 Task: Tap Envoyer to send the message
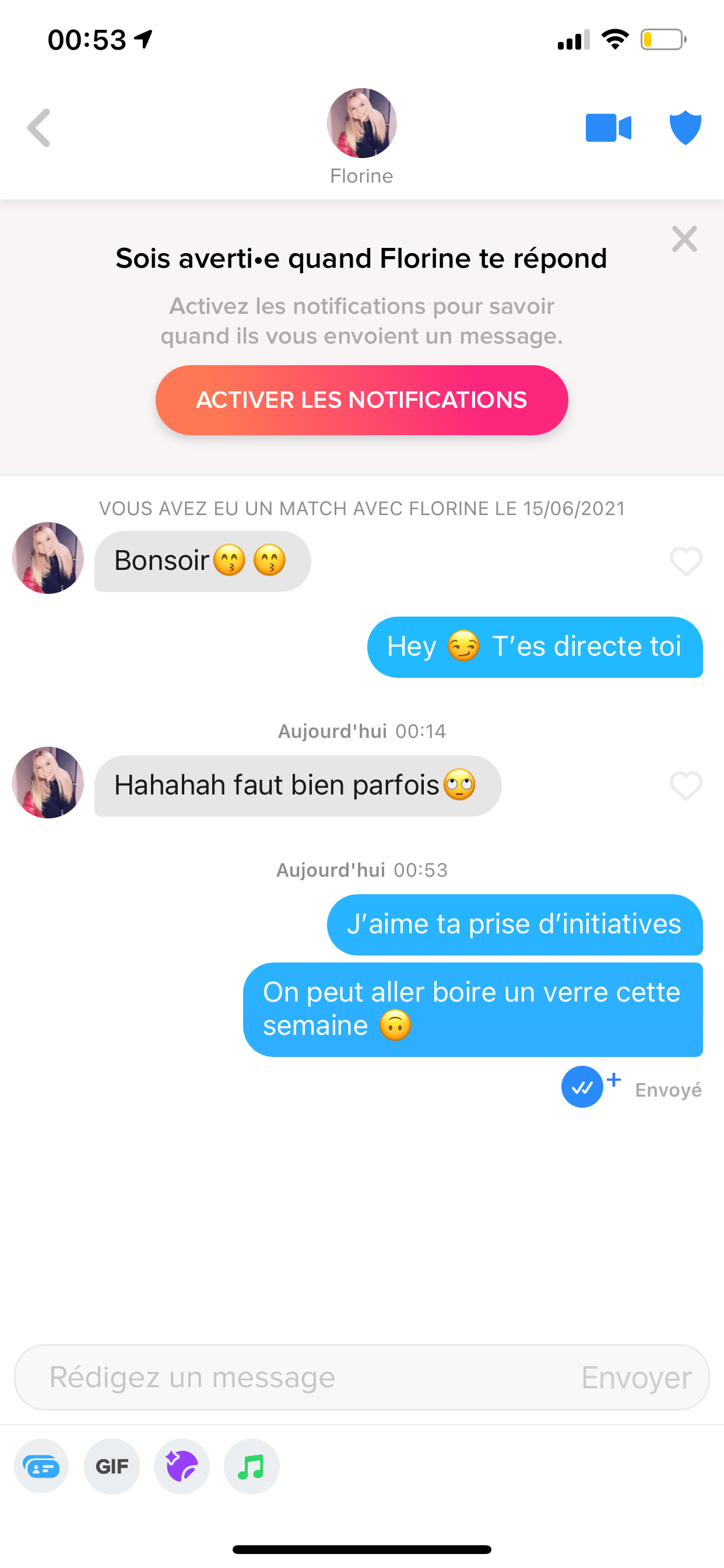637,1377
